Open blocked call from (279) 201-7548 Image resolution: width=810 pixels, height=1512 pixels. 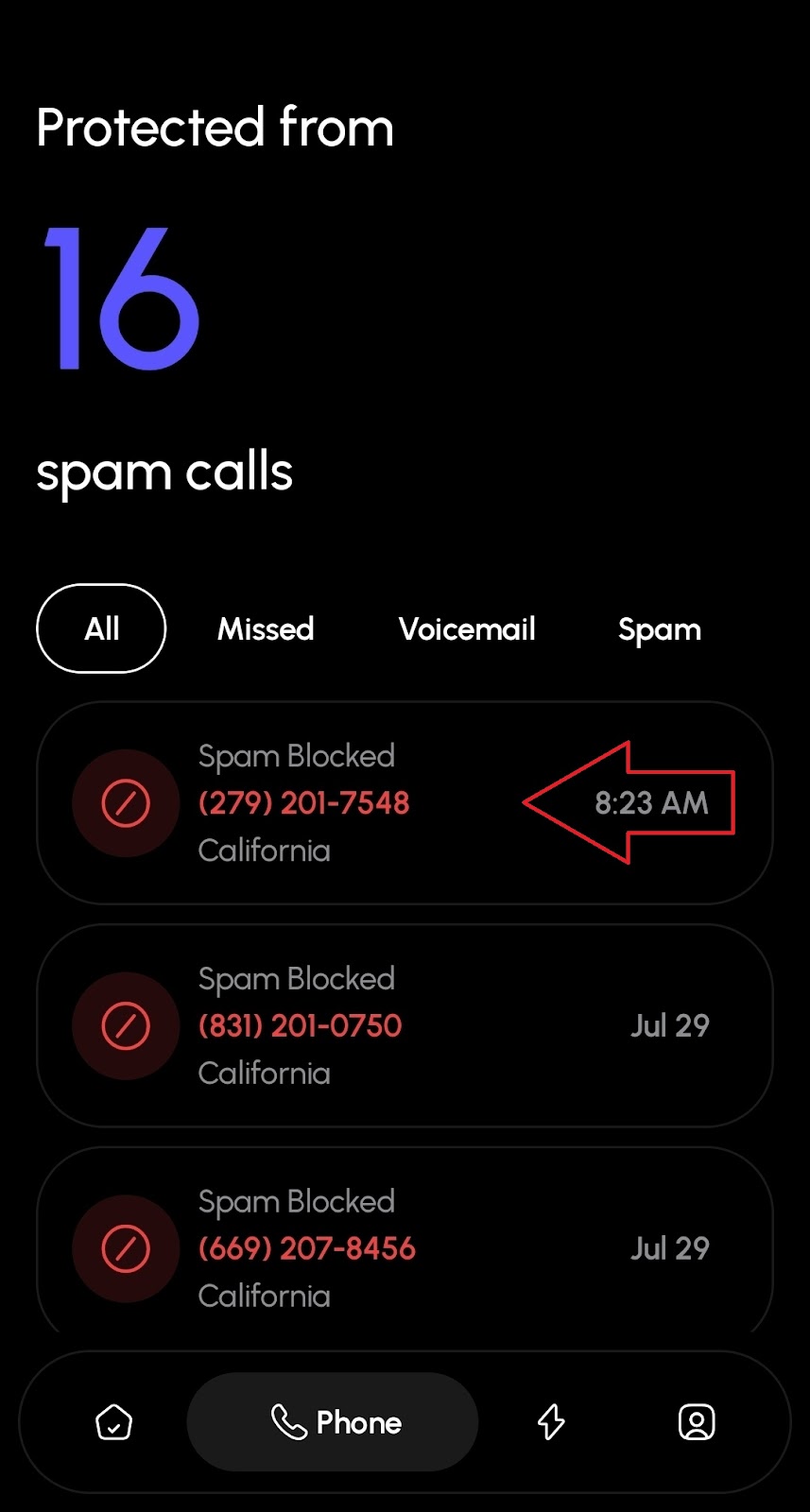coord(405,802)
